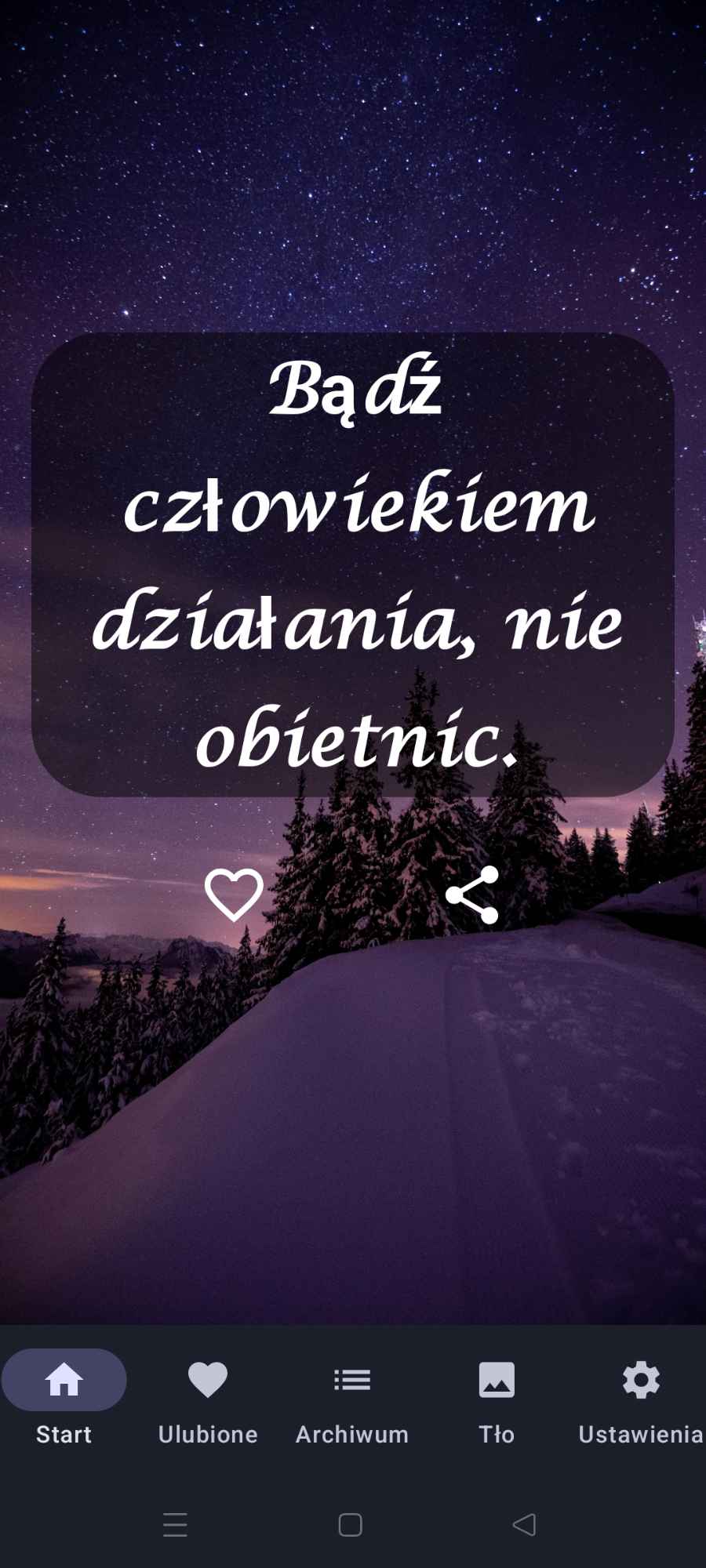The image size is (706, 1568).
Task: Tap the "Ulubione" label text
Action: (x=208, y=1434)
